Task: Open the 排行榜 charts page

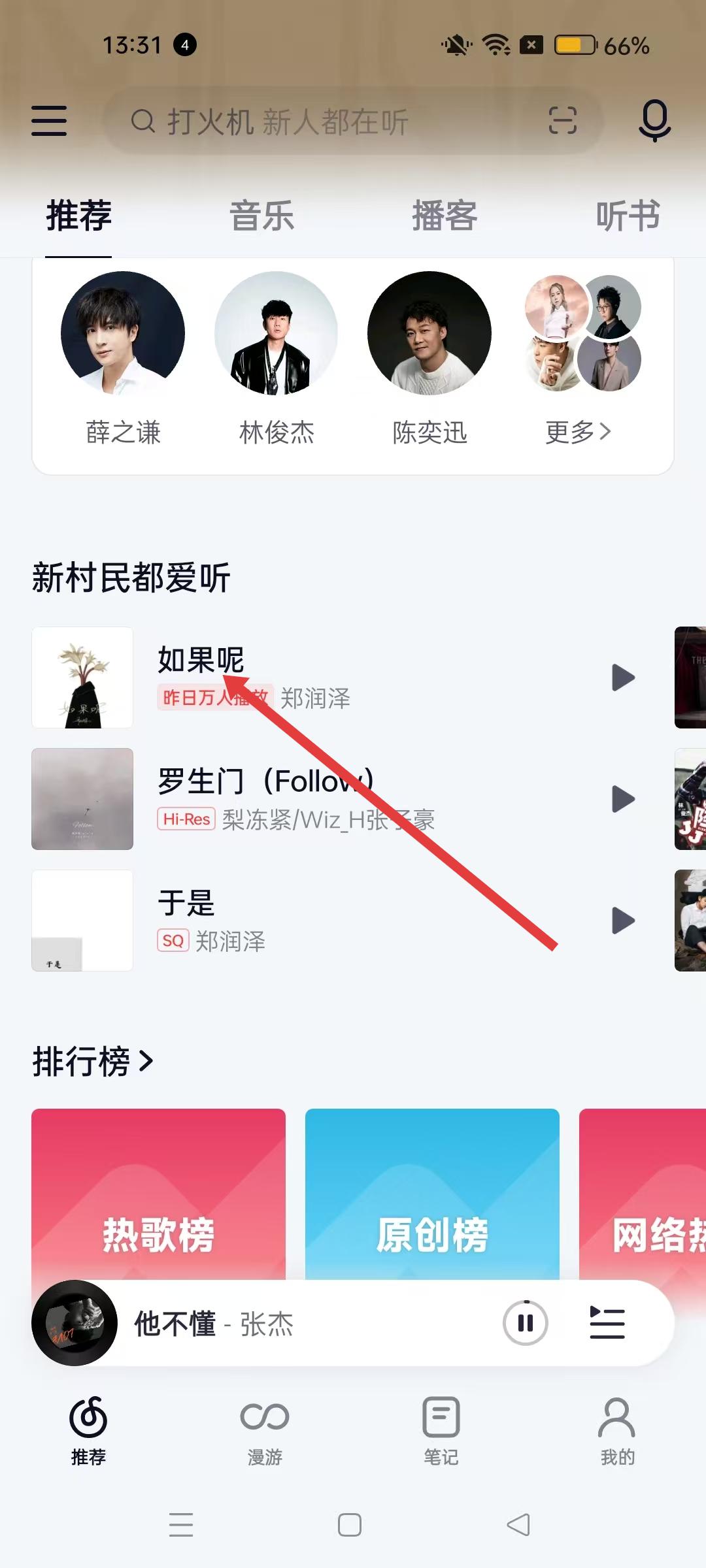Action: point(93,1062)
